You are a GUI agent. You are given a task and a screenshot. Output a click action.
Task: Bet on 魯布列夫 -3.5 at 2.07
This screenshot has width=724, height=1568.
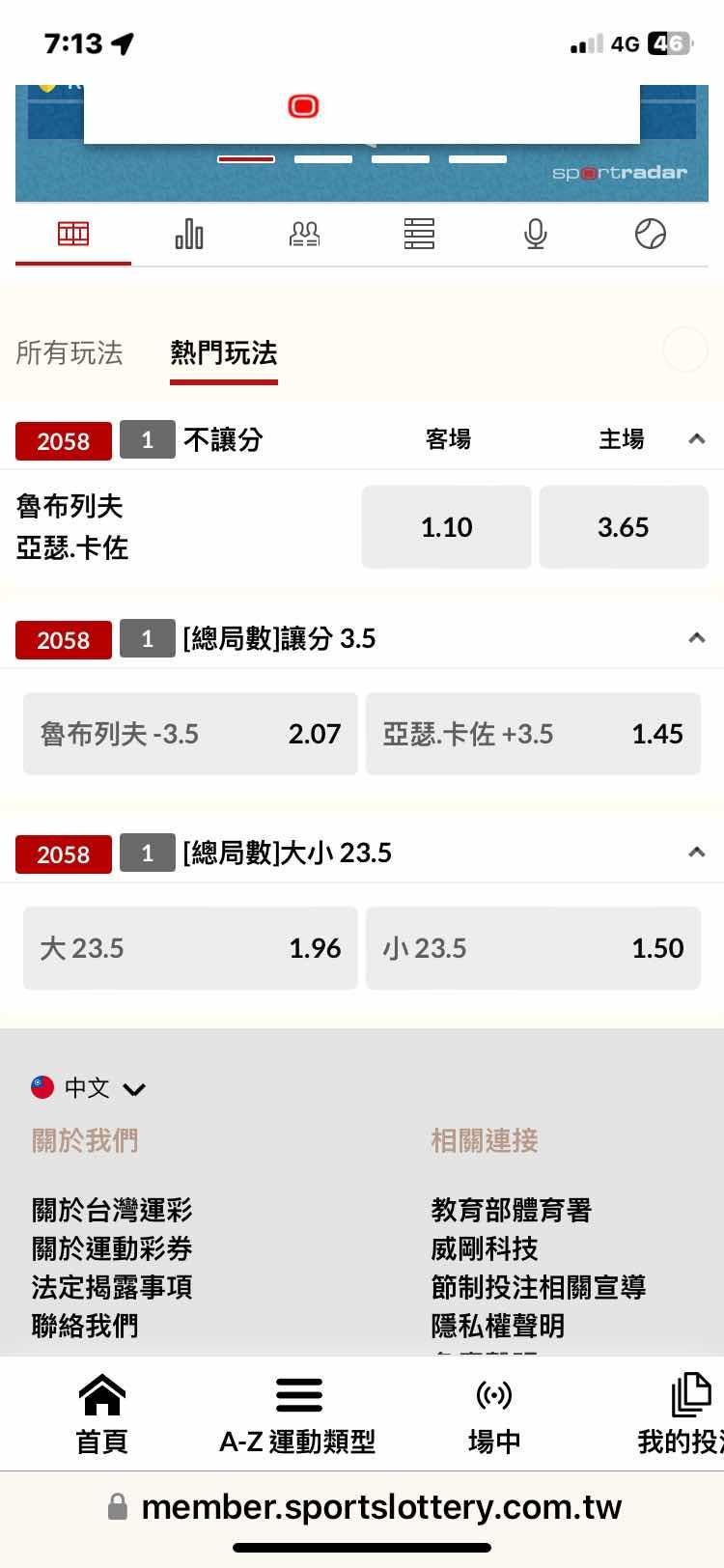coord(190,734)
